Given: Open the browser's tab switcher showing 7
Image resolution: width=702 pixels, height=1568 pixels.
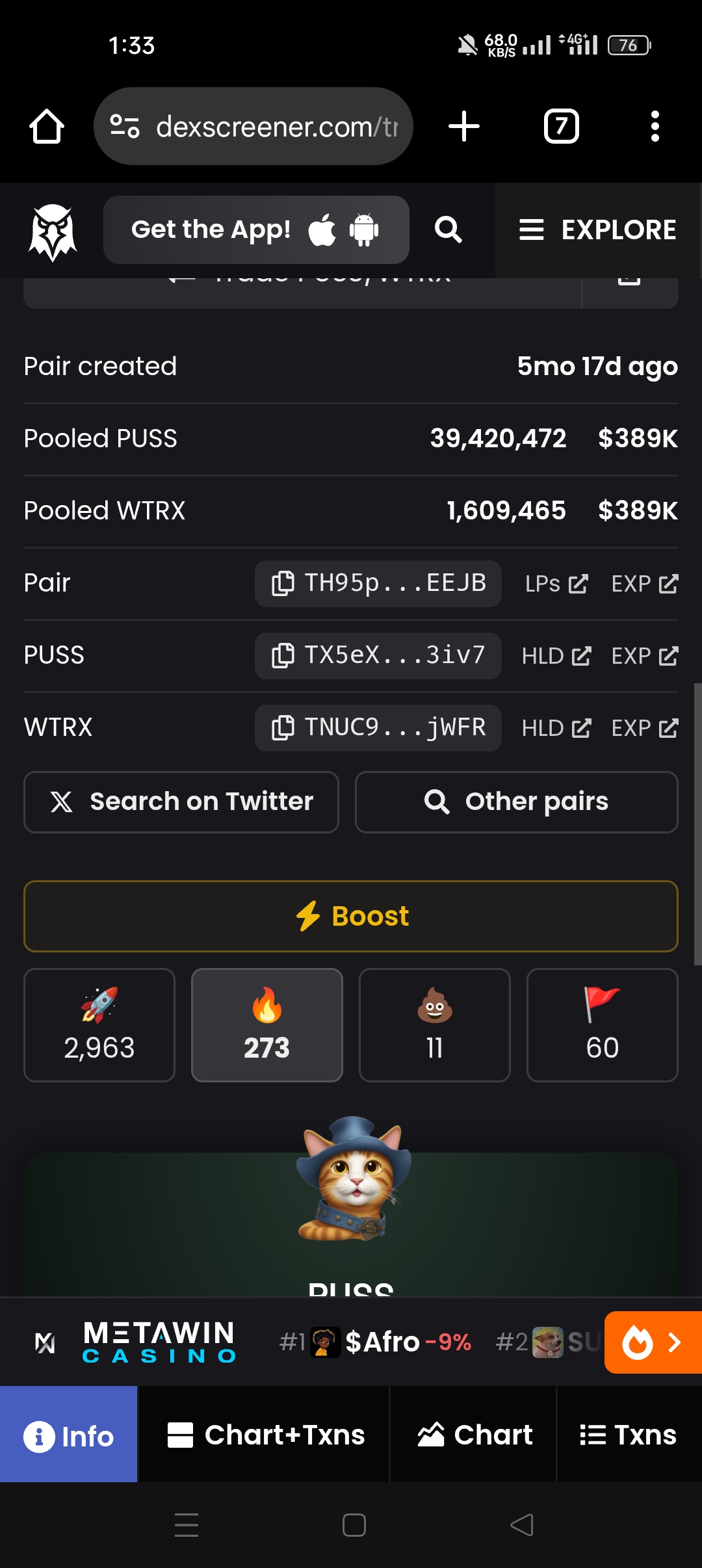Looking at the screenshot, I should [561, 126].
